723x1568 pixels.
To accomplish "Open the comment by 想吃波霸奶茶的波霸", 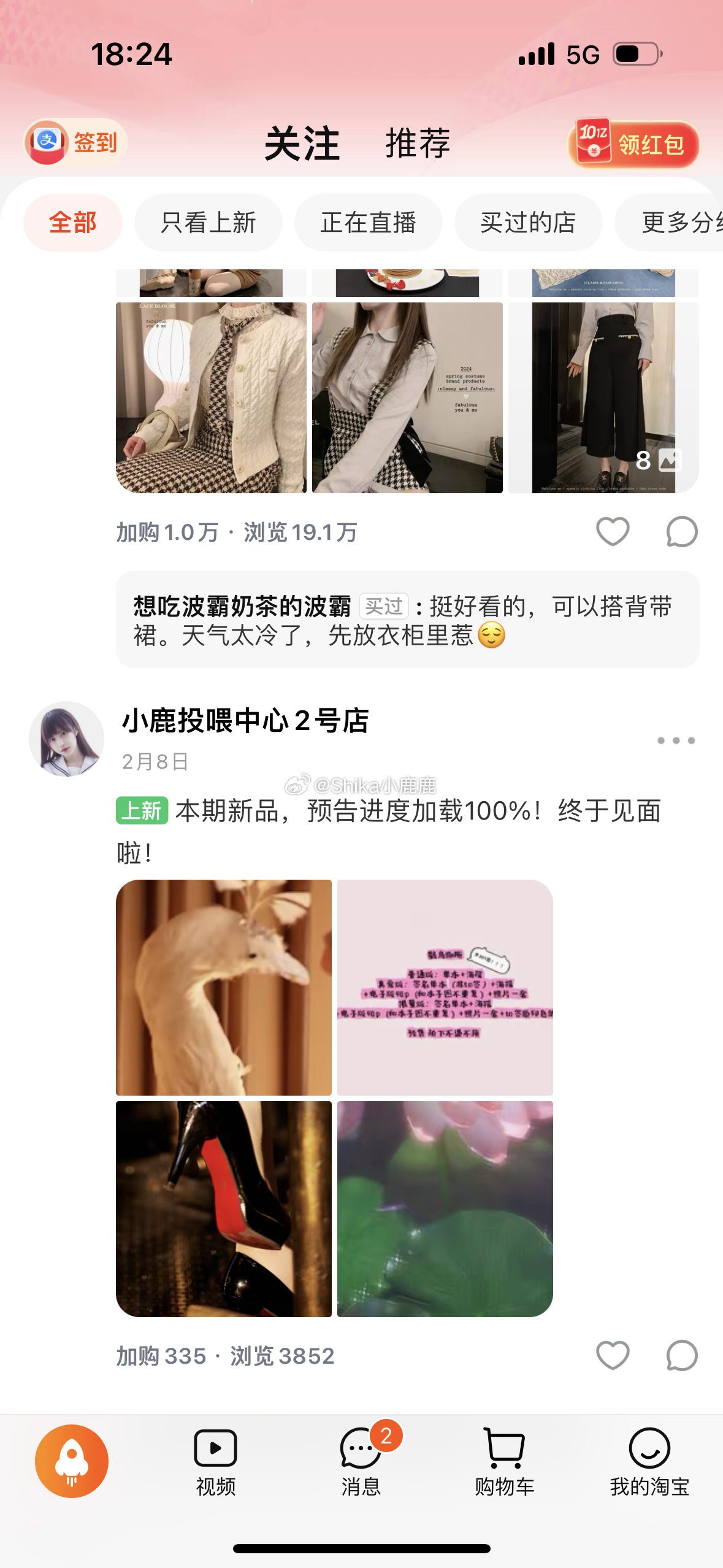I will coord(407,620).
